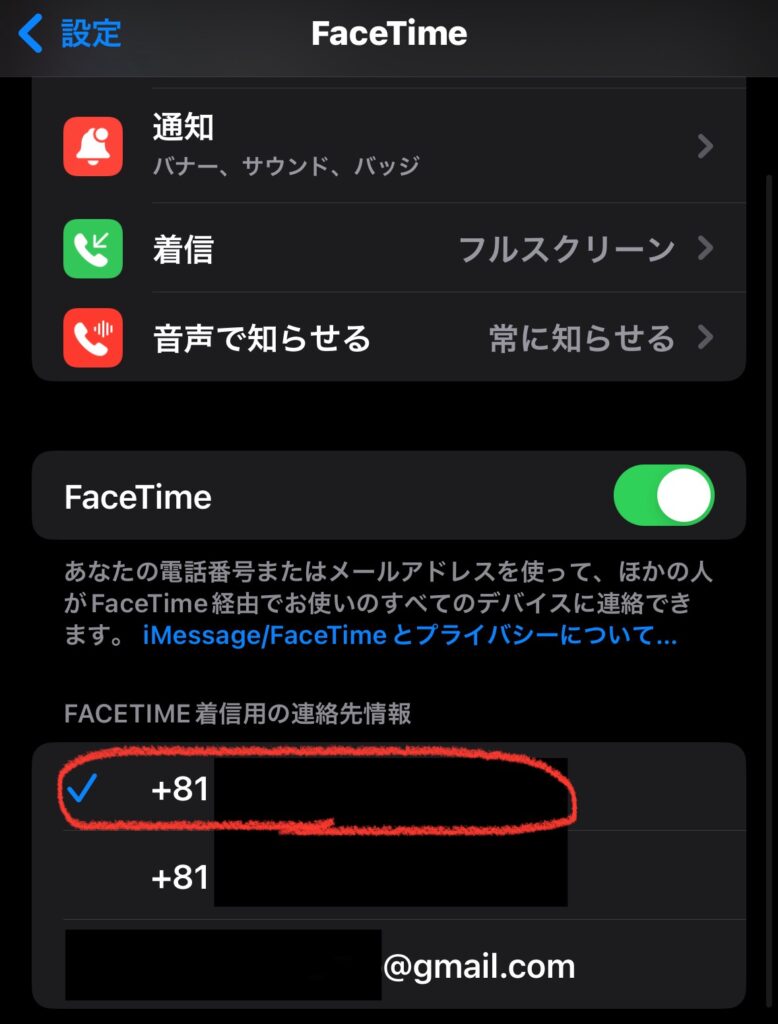Go back to 設定
The height and width of the screenshot is (1024, 778).
click(70, 33)
